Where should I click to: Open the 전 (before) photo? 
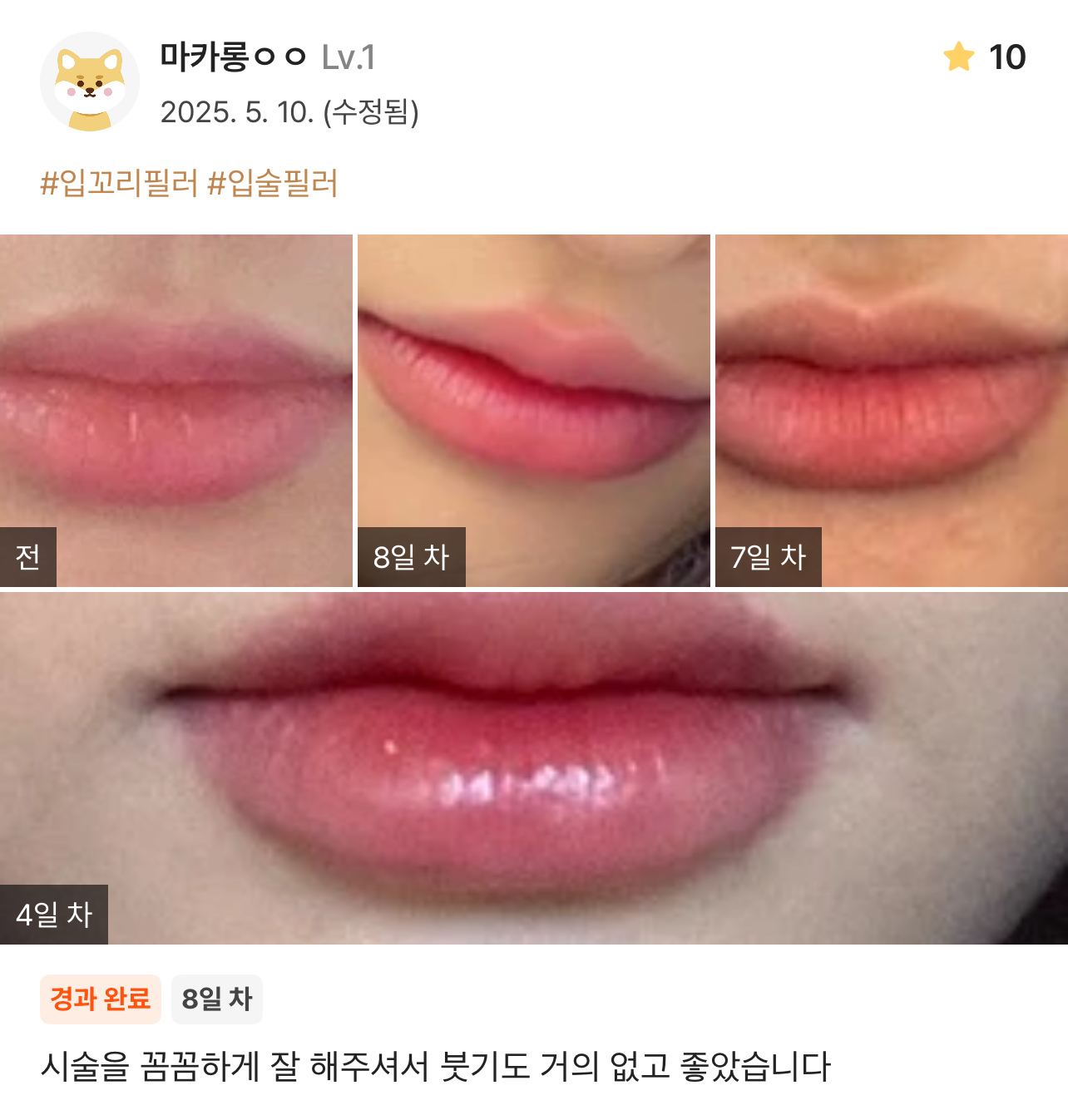coord(176,410)
